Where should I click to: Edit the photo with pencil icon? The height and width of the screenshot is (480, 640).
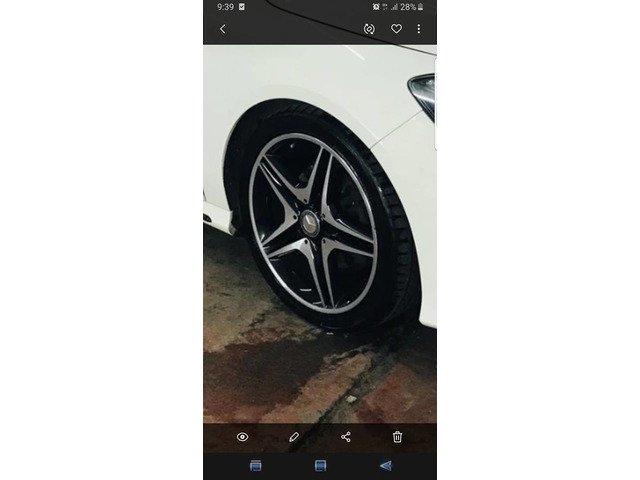(x=294, y=437)
